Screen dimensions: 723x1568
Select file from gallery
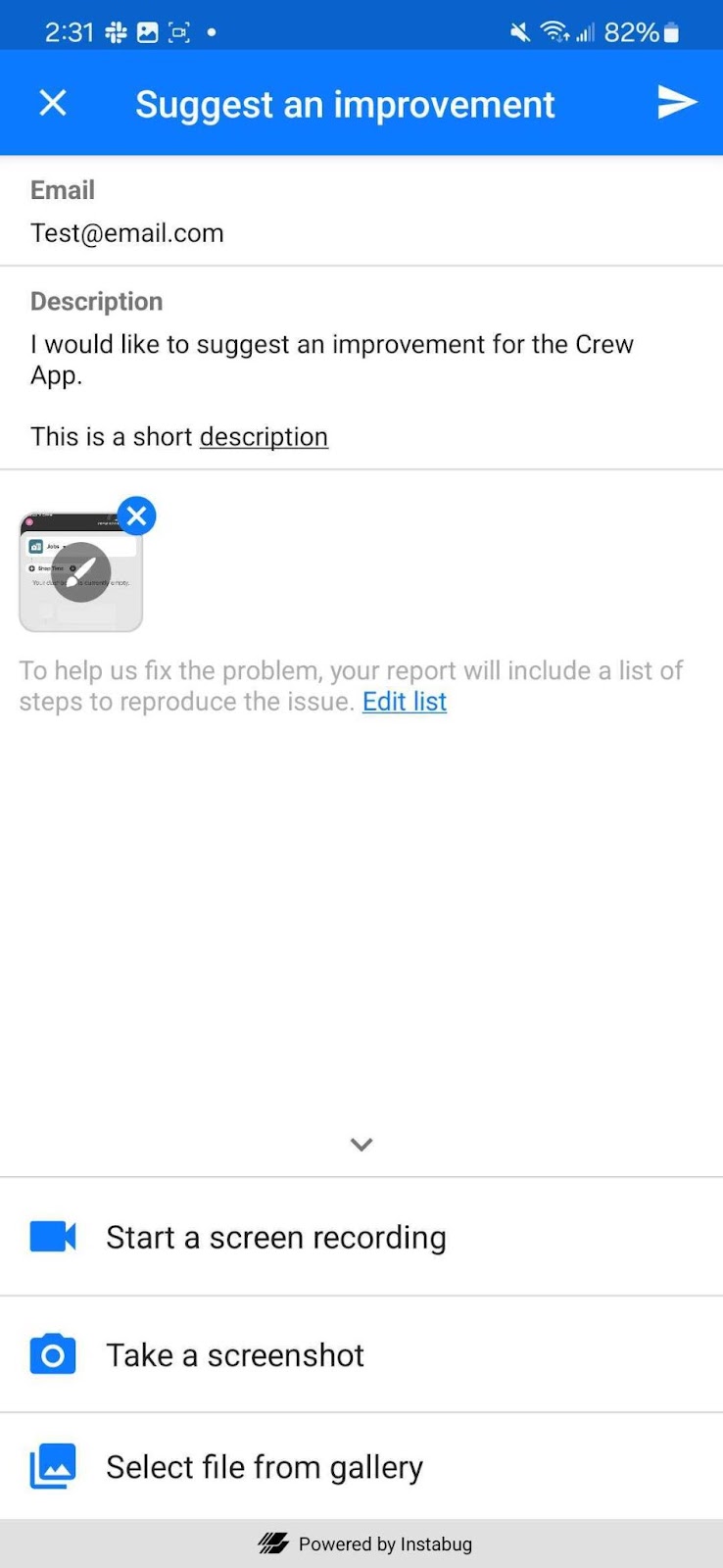(361, 1467)
